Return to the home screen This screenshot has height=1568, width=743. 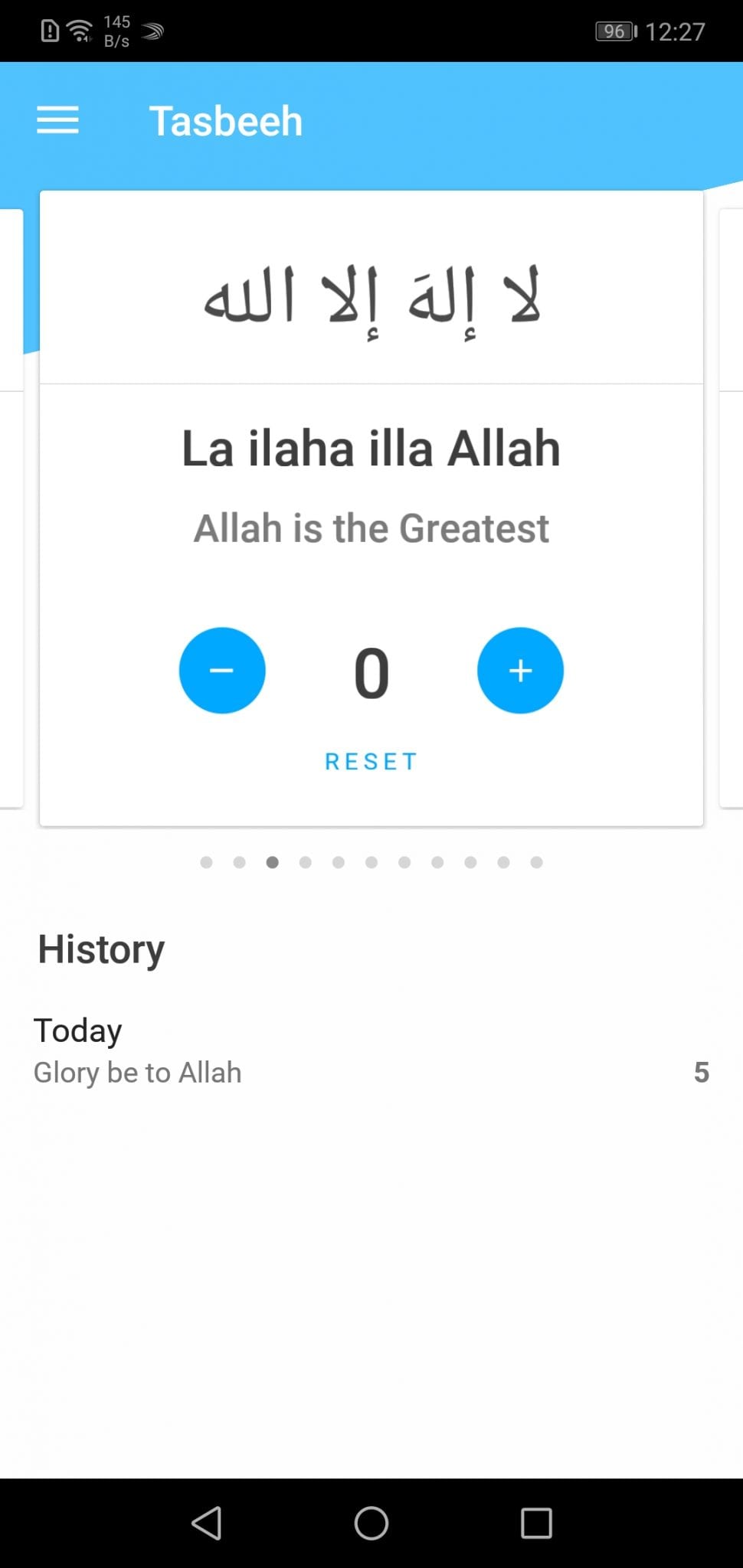(371, 1523)
